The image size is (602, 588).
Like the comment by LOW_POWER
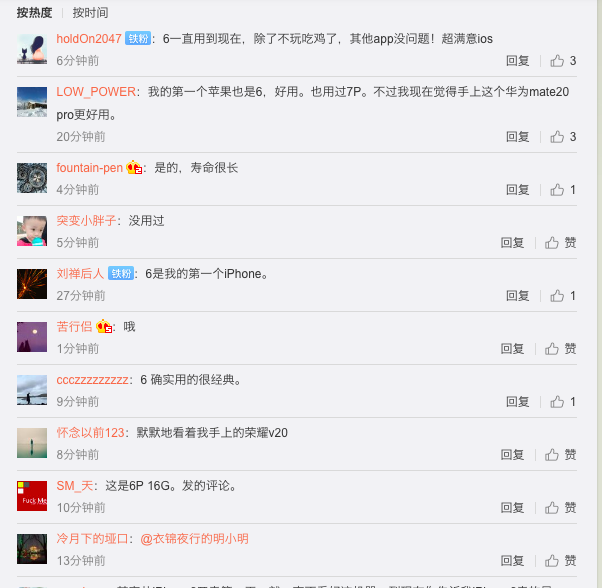563,137
